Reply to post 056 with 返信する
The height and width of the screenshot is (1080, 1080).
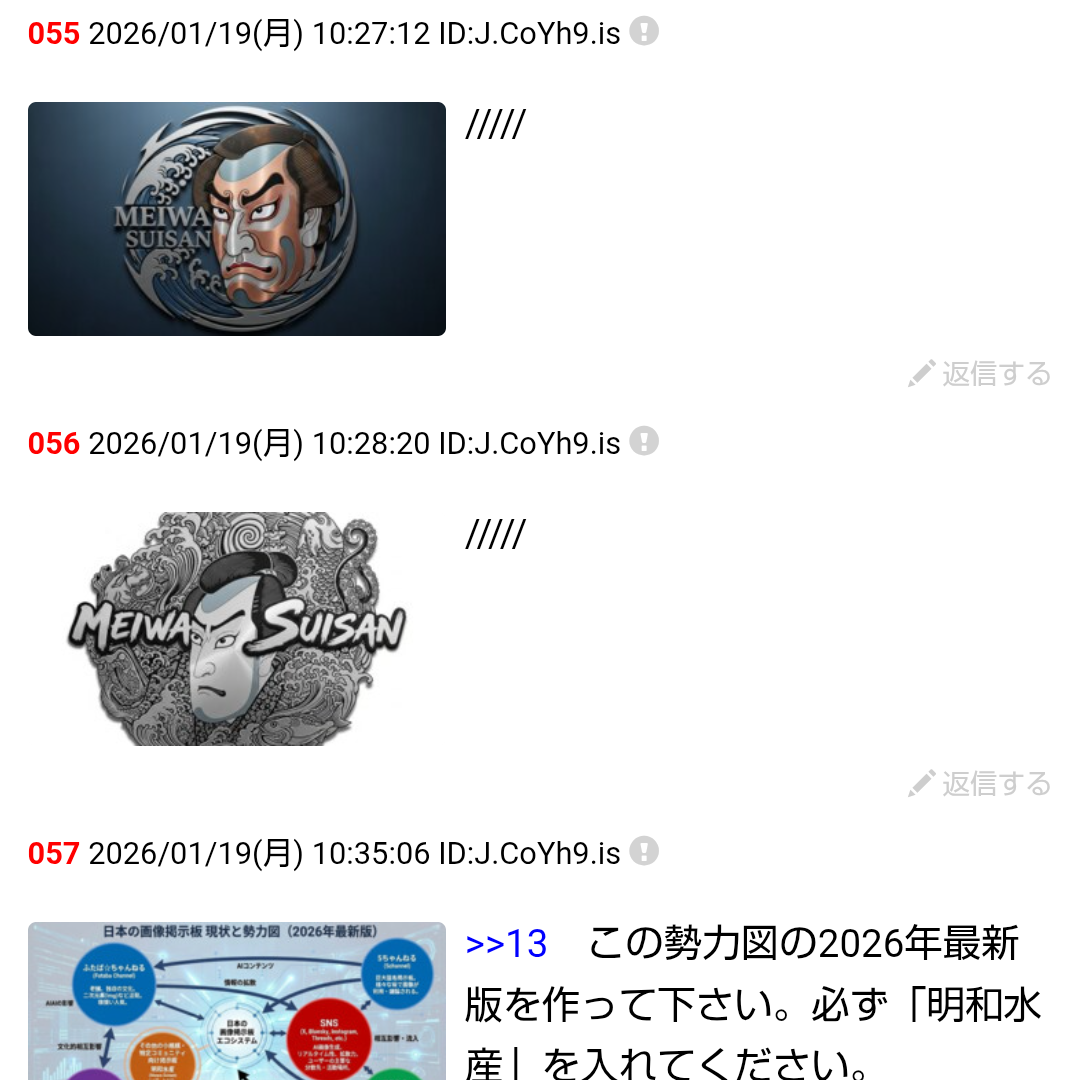point(980,783)
